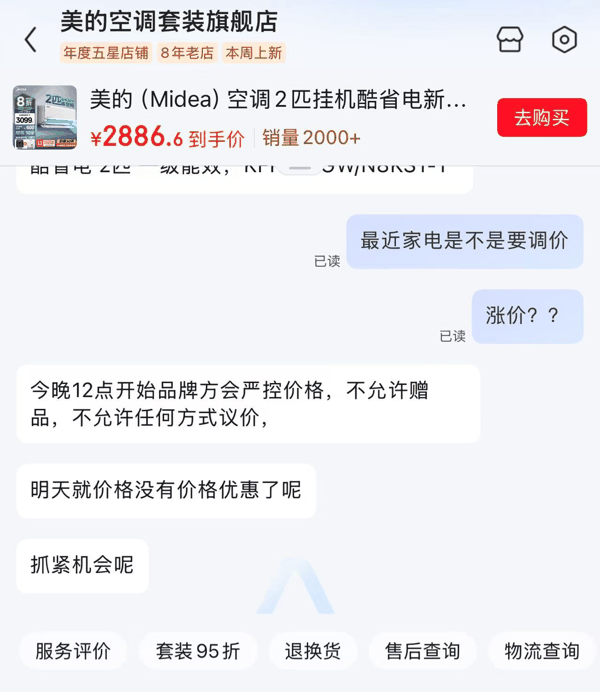Open chat settings hexagon icon
Image resolution: width=600 pixels, height=692 pixels.
564,40
